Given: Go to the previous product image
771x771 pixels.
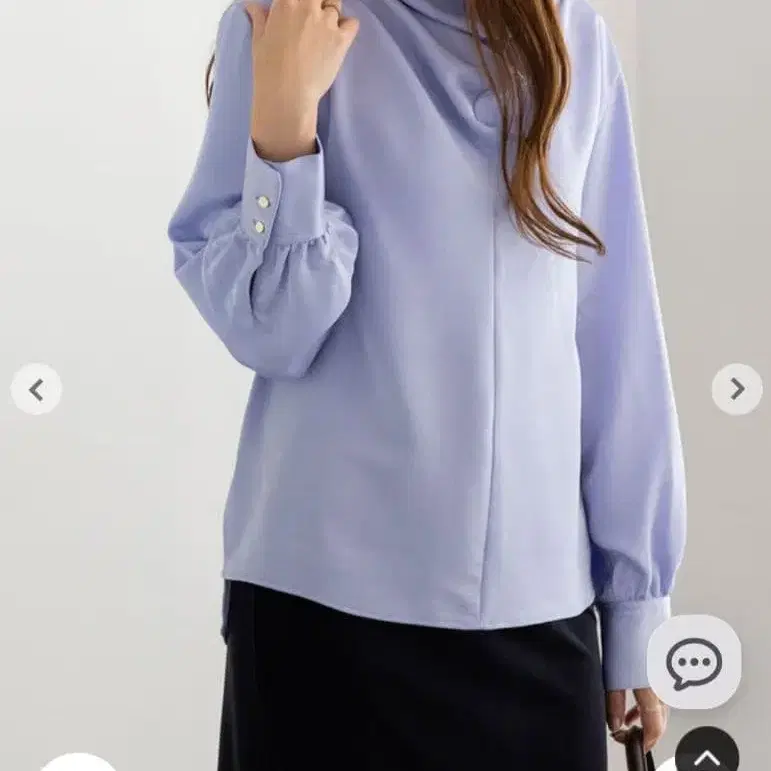Looking at the screenshot, I should click(x=36, y=390).
